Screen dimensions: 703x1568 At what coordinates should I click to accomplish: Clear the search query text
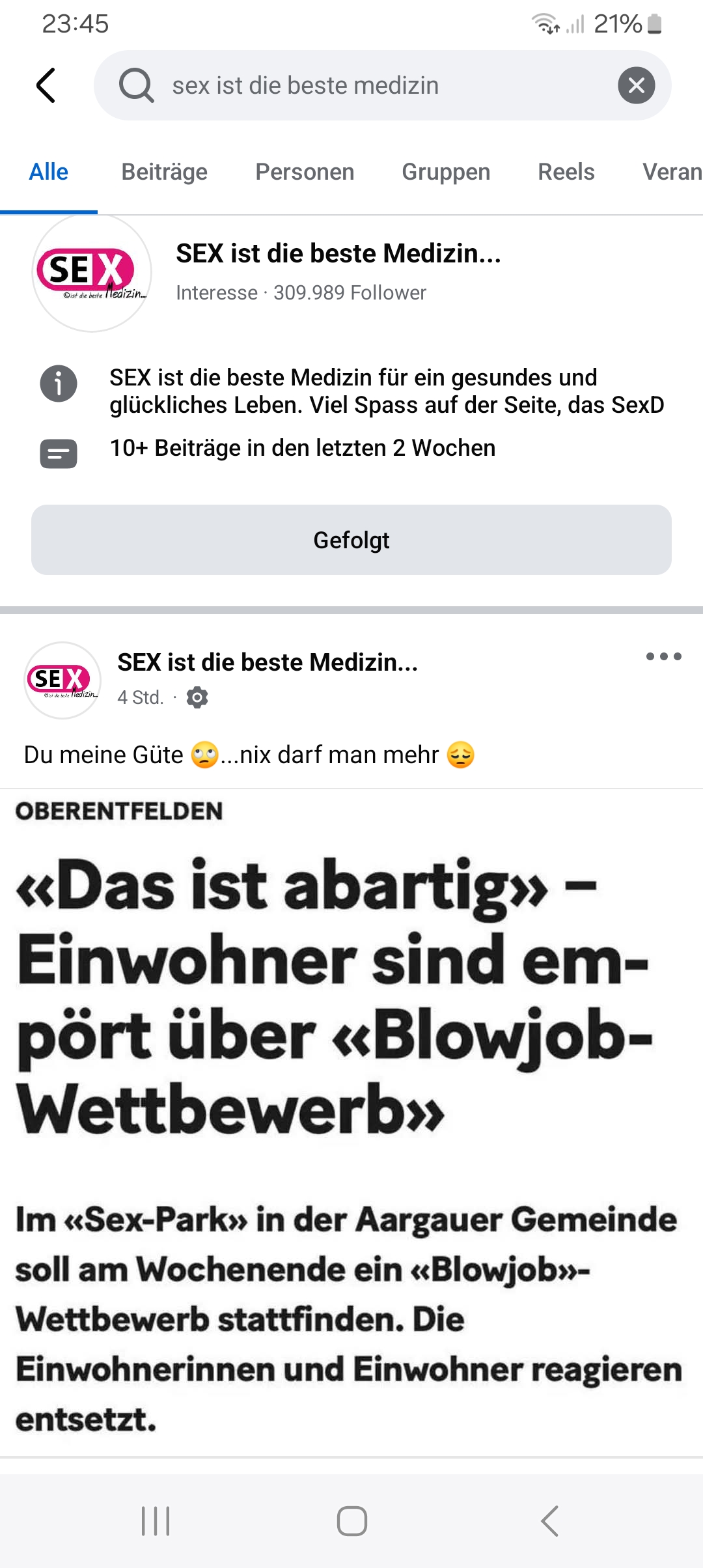tap(636, 85)
